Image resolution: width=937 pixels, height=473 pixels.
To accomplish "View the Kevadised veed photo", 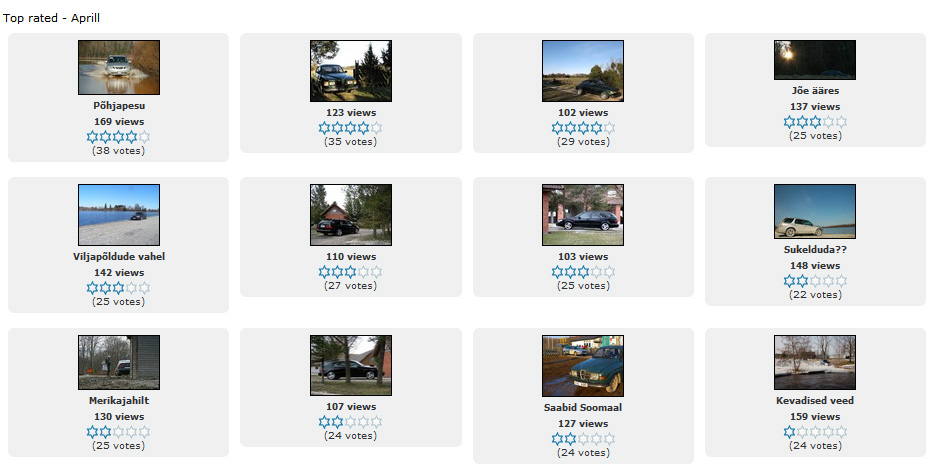I will [x=814, y=362].
